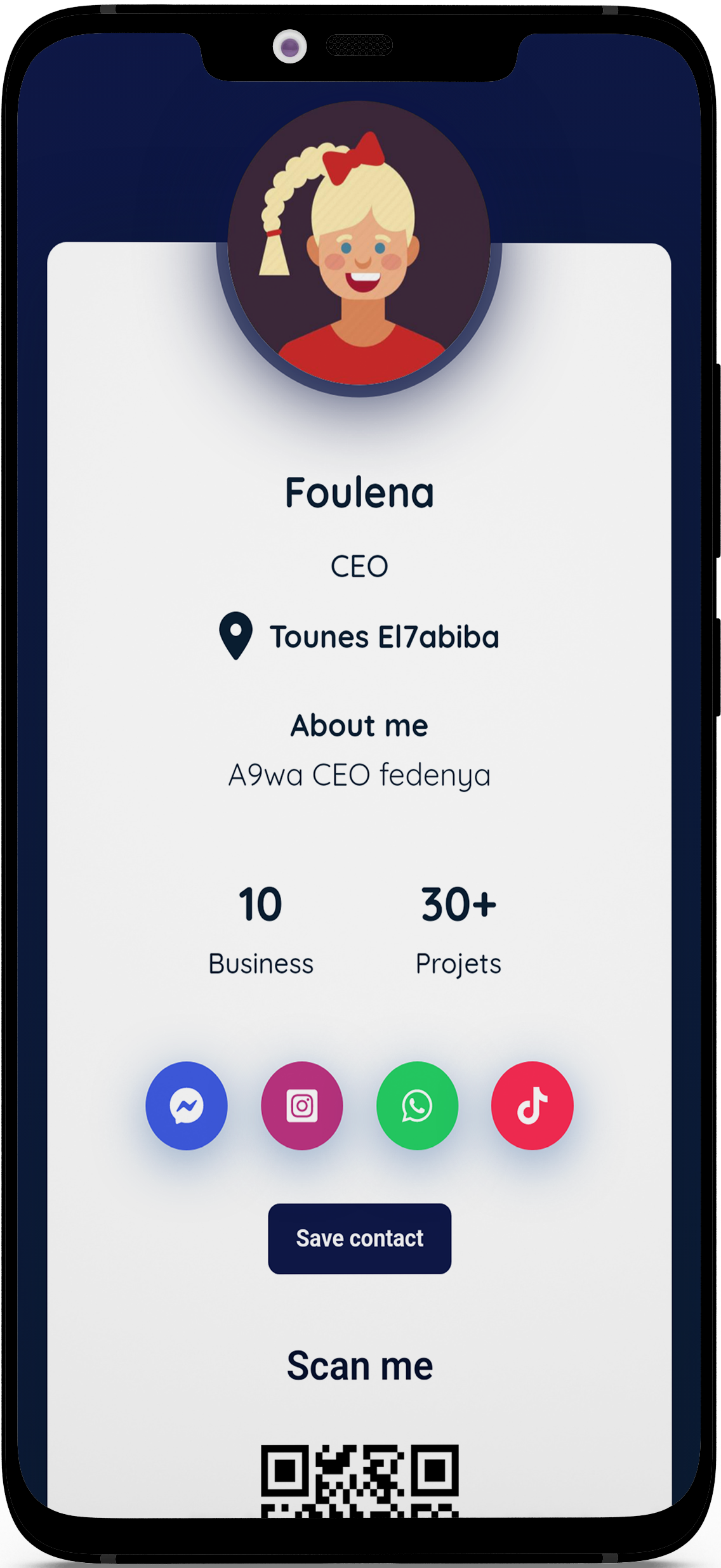This screenshot has height=1568, width=721.
Task: Open the TikTok profile button
Action: point(532,1106)
